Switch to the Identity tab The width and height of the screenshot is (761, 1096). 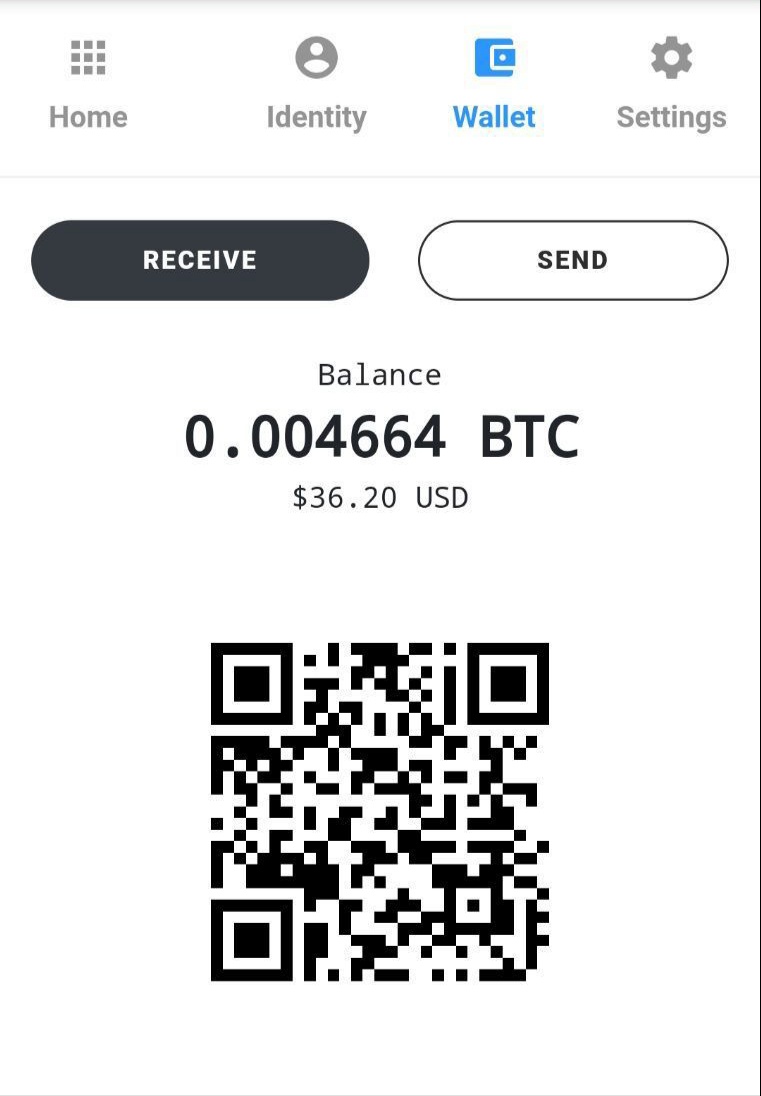[316, 85]
